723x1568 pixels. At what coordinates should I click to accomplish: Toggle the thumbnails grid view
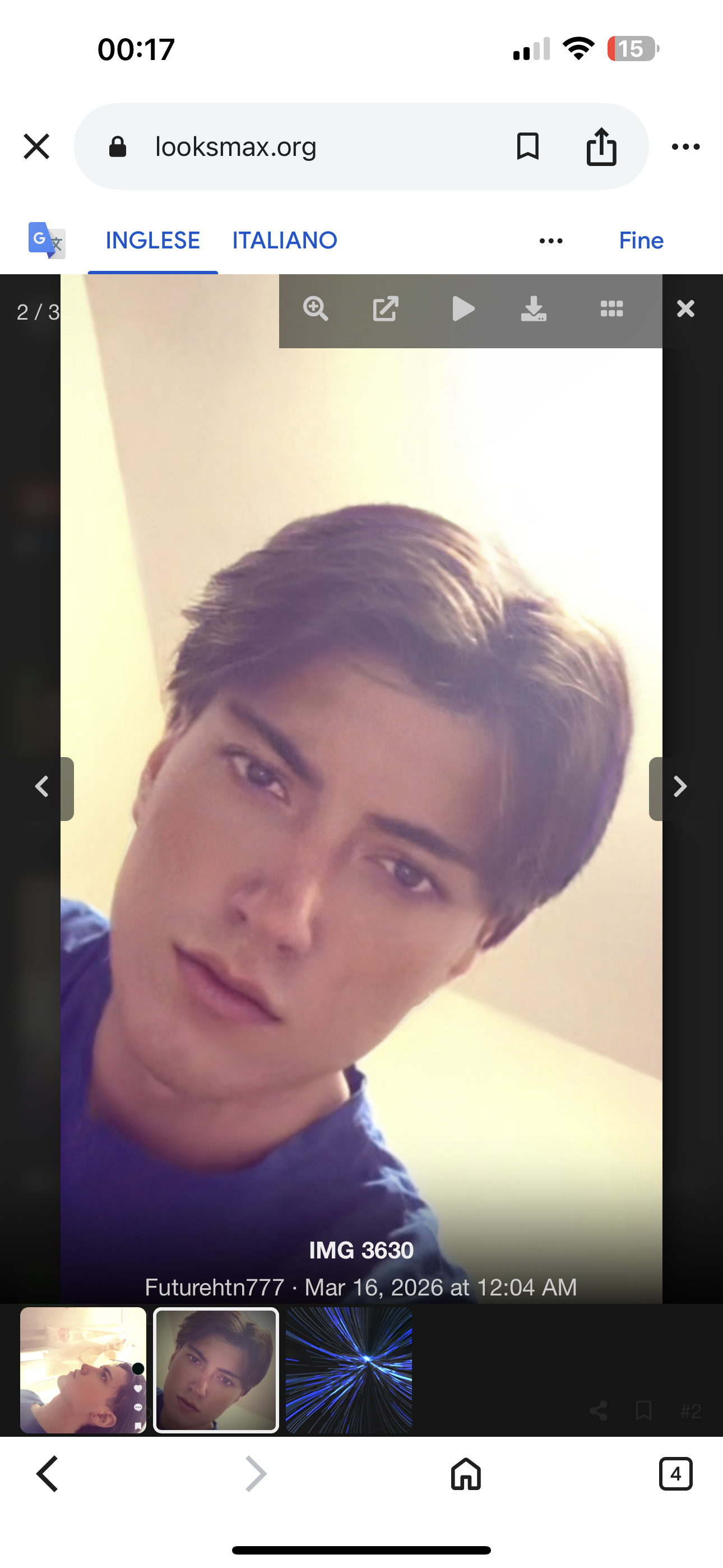pyautogui.click(x=611, y=308)
